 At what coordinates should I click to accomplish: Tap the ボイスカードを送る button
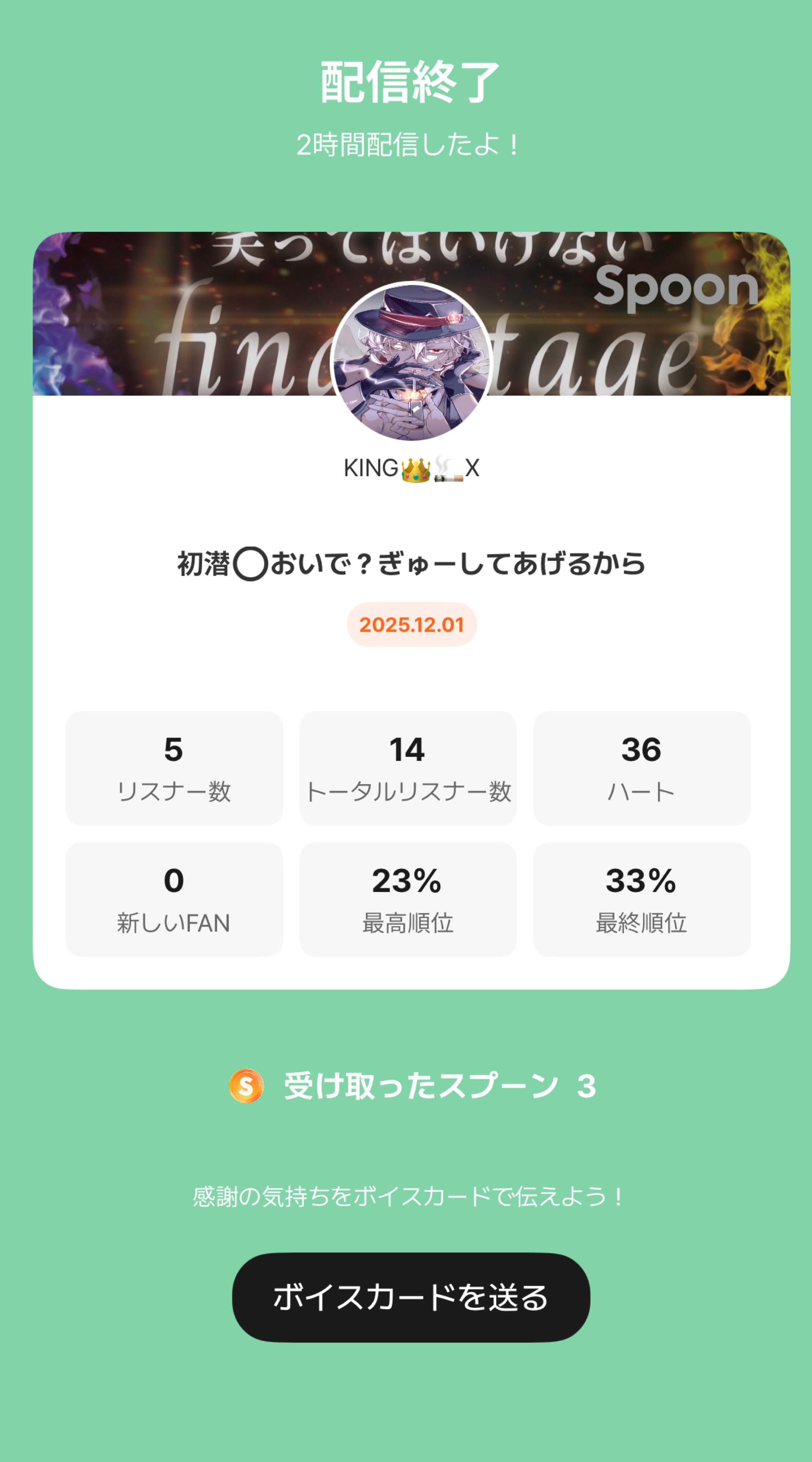pos(411,1297)
